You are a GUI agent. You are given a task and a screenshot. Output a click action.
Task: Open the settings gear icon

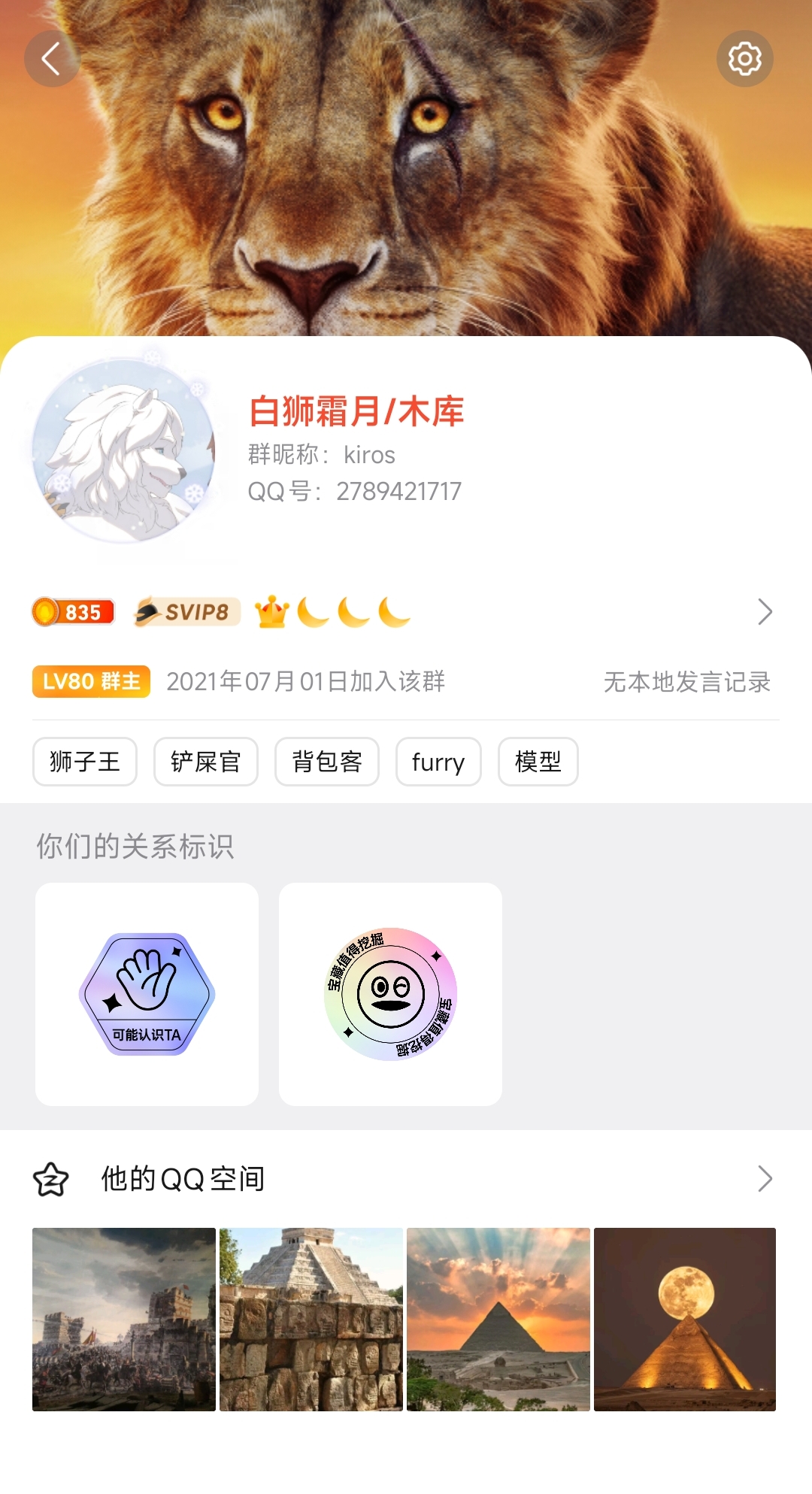[744, 59]
